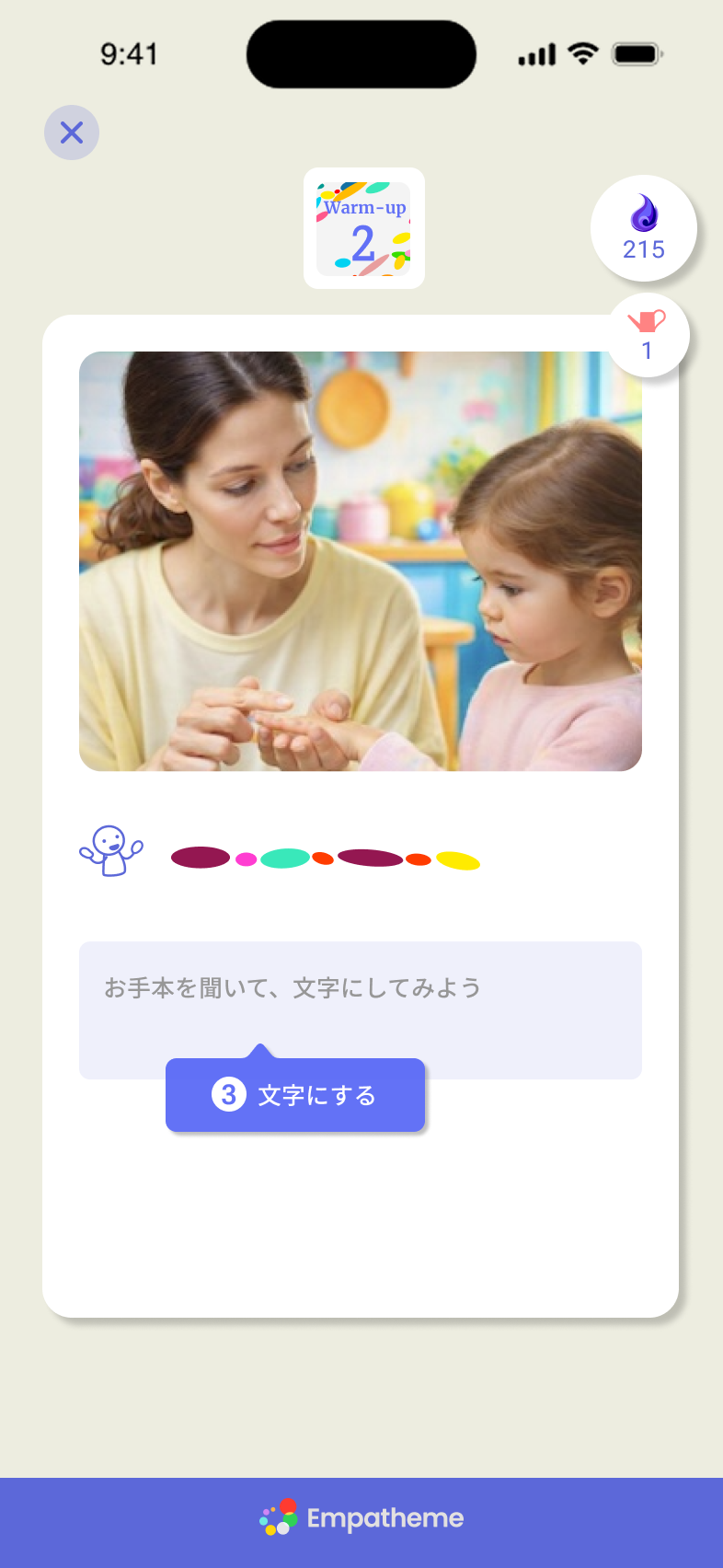Open the watering can badge
The height and width of the screenshot is (1568, 723).
tap(648, 335)
